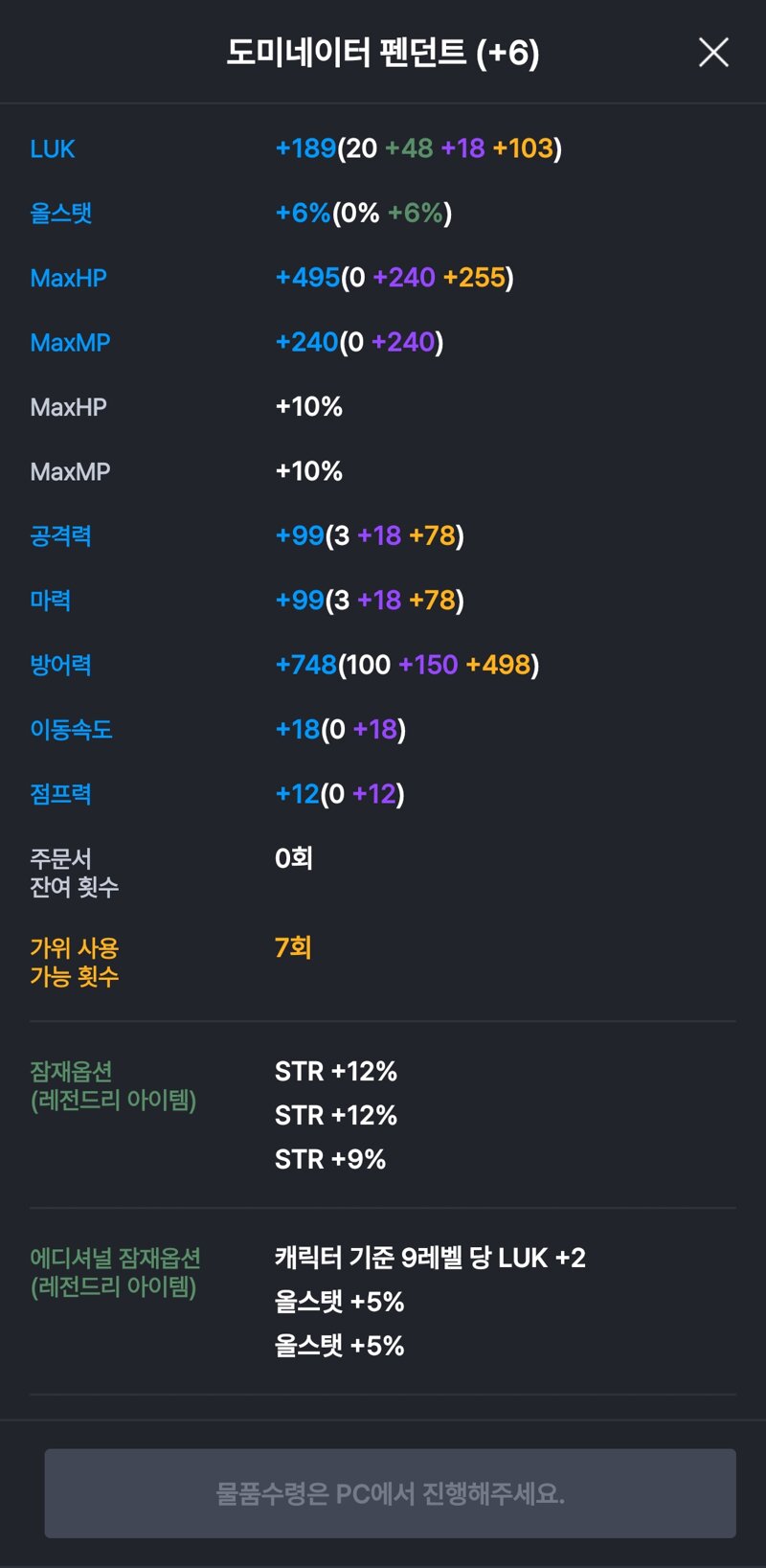766x1568 pixels.
Task: Close the 도미네이터 펜던트 item details dialog
Action: 713,52
